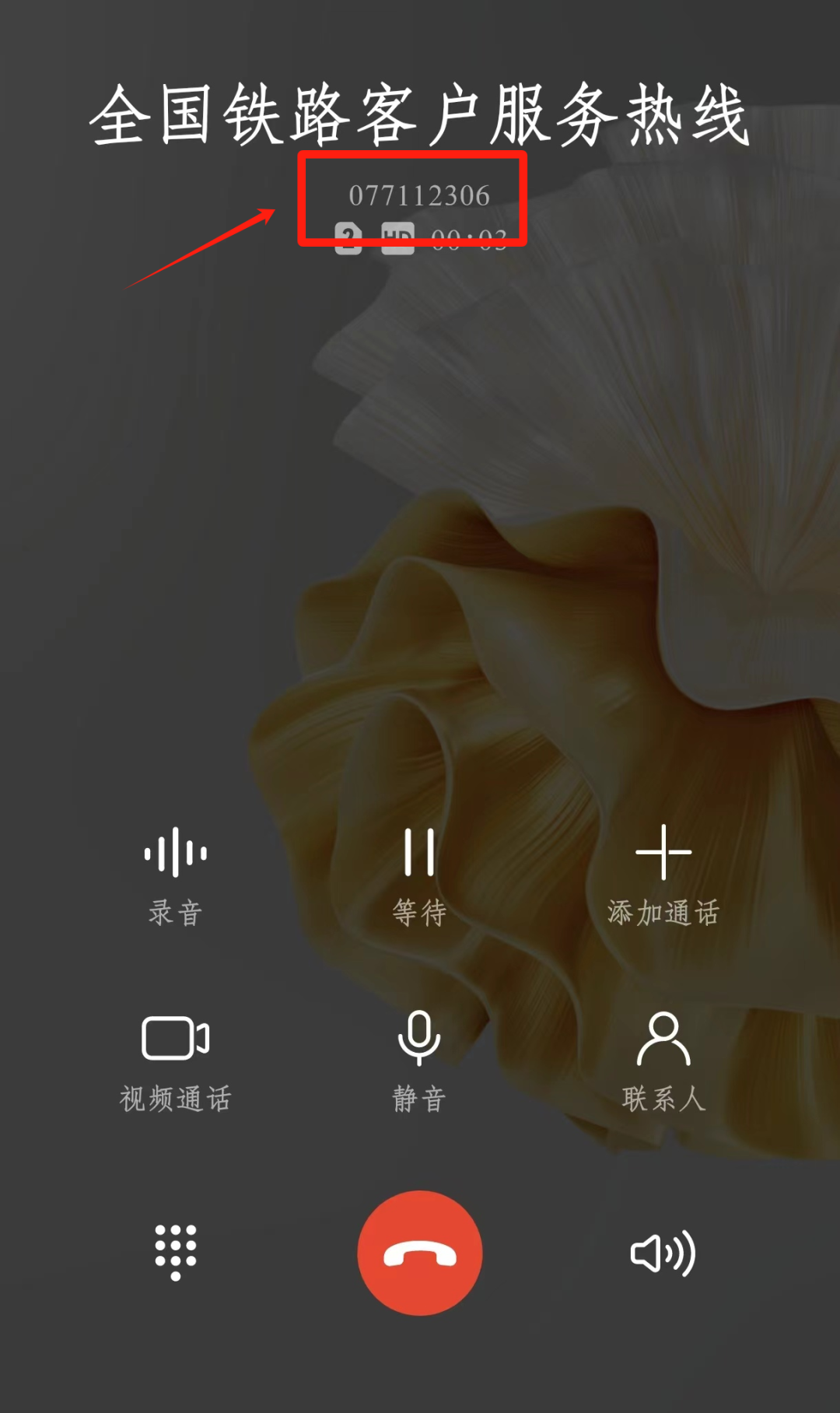
Task: Mute the microphone
Action: click(x=419, y=1063)
